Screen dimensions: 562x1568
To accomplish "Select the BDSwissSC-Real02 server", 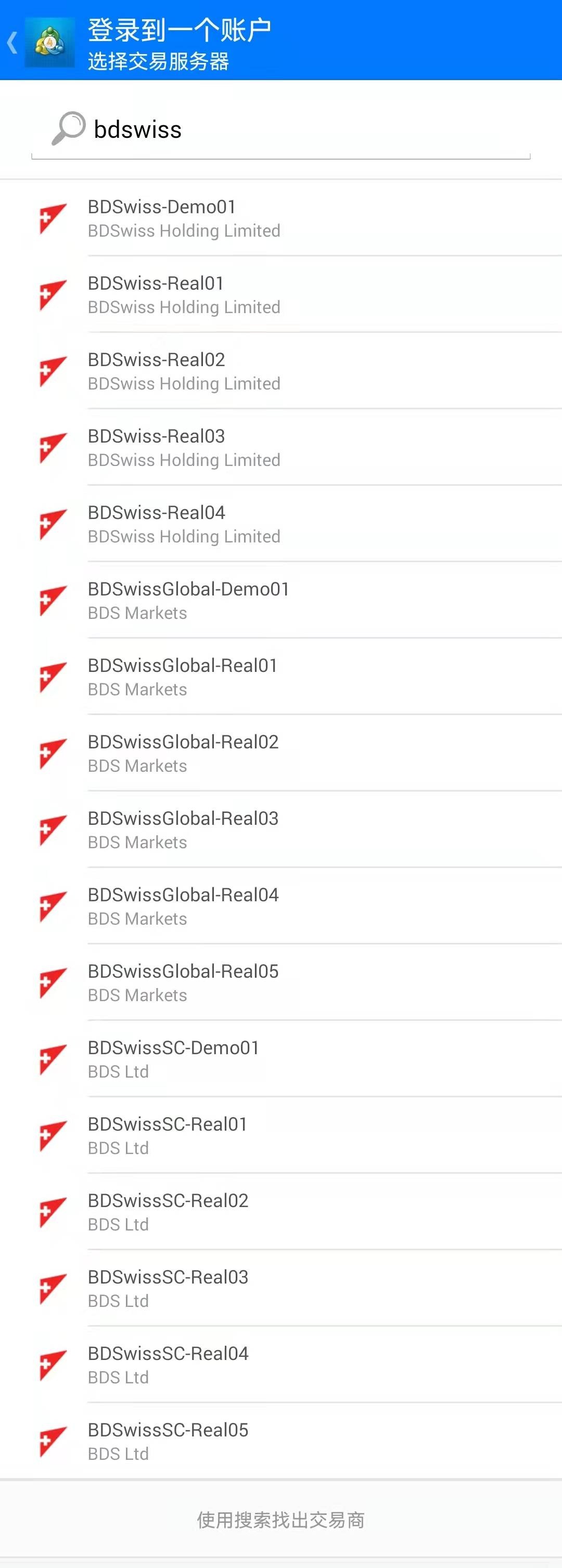I will (x=280, y=1212).
